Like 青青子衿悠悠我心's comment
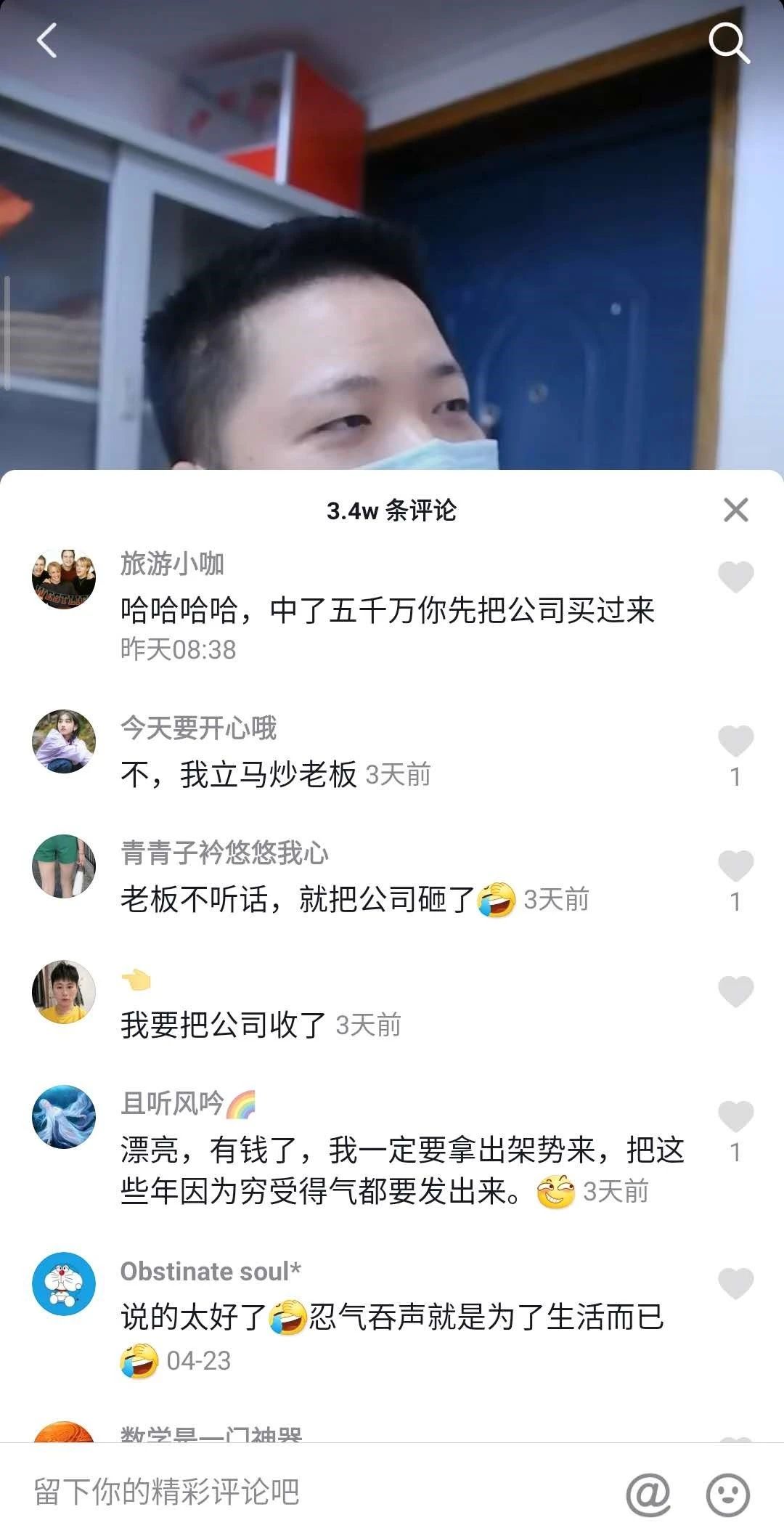 pos(736,866)
